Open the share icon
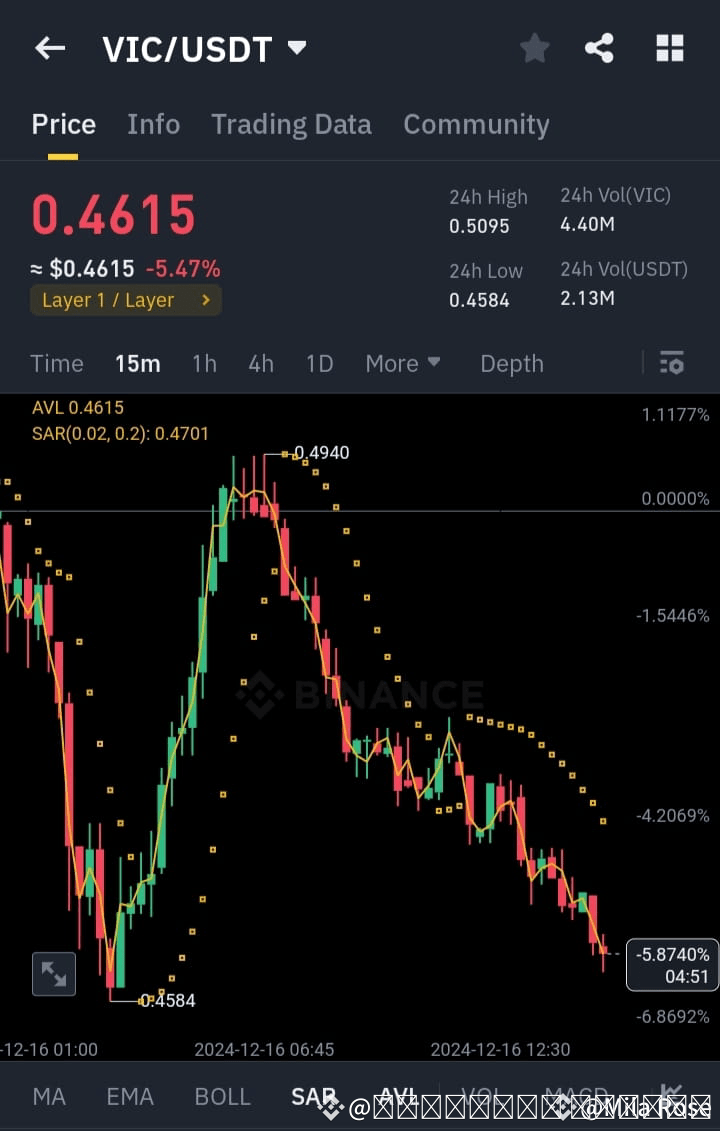This screenshot has width=720, height=1131. coord(599,47)
